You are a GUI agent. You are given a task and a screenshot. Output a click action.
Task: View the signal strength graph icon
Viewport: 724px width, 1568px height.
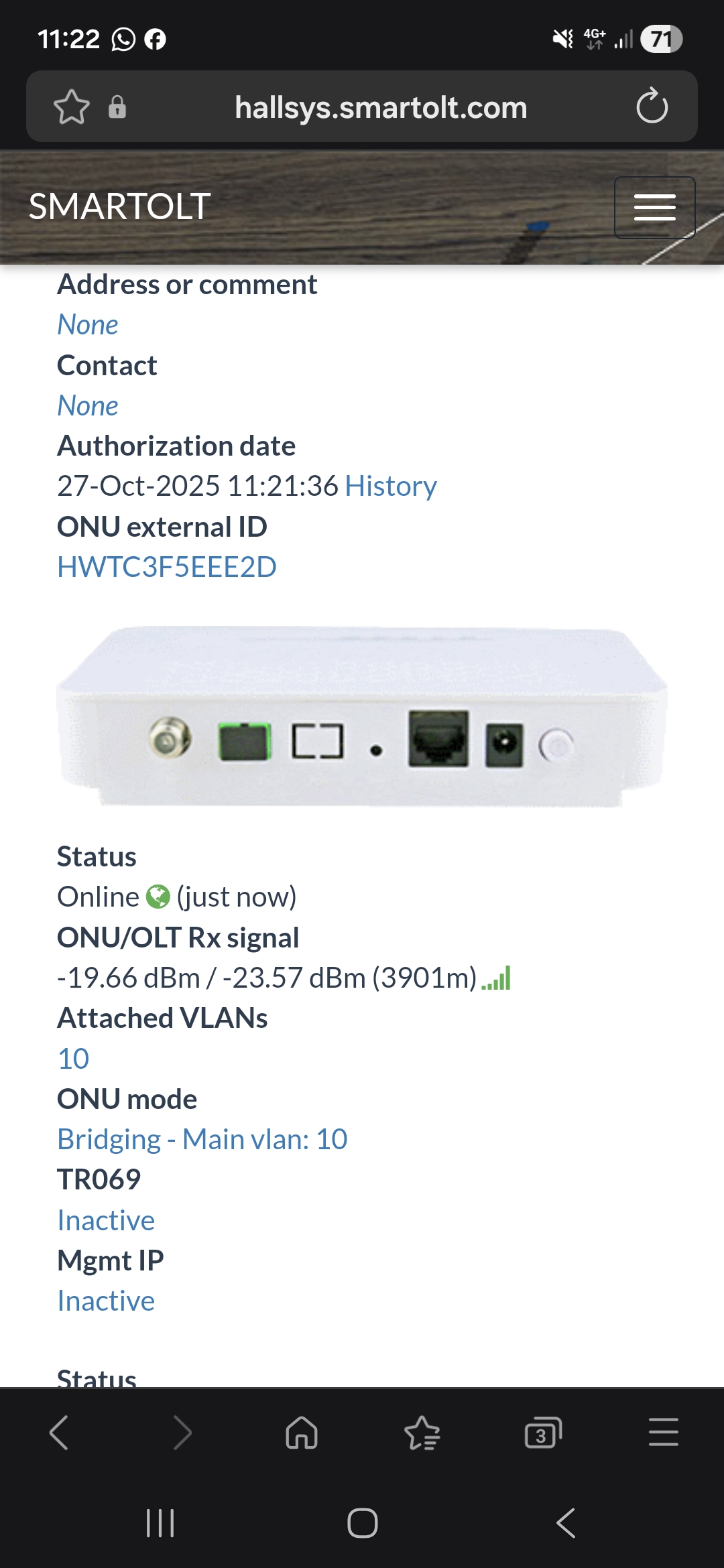point(497,978)
